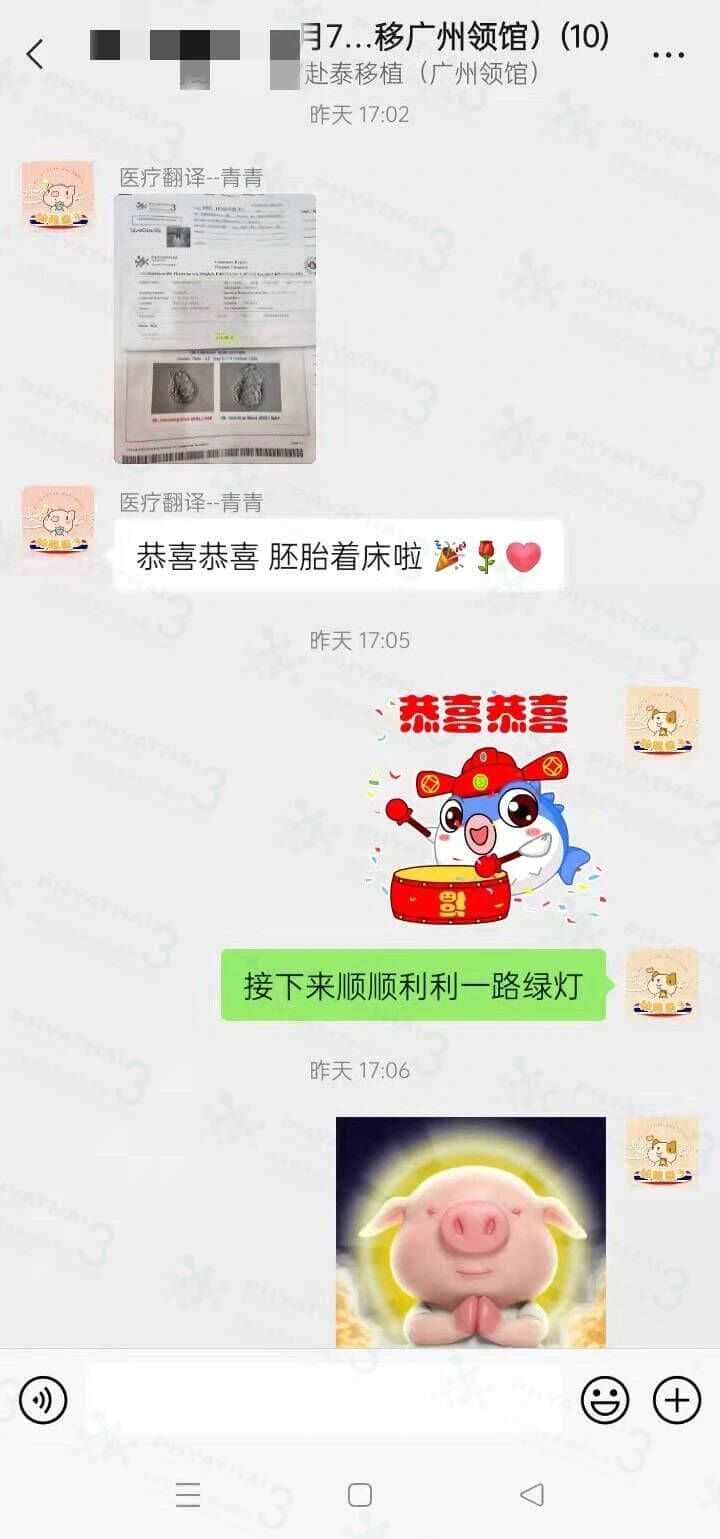Go back from the group chat
The width and height of the screenshot is (720, 1539).
pyautogui.click(x=35, y=54)
